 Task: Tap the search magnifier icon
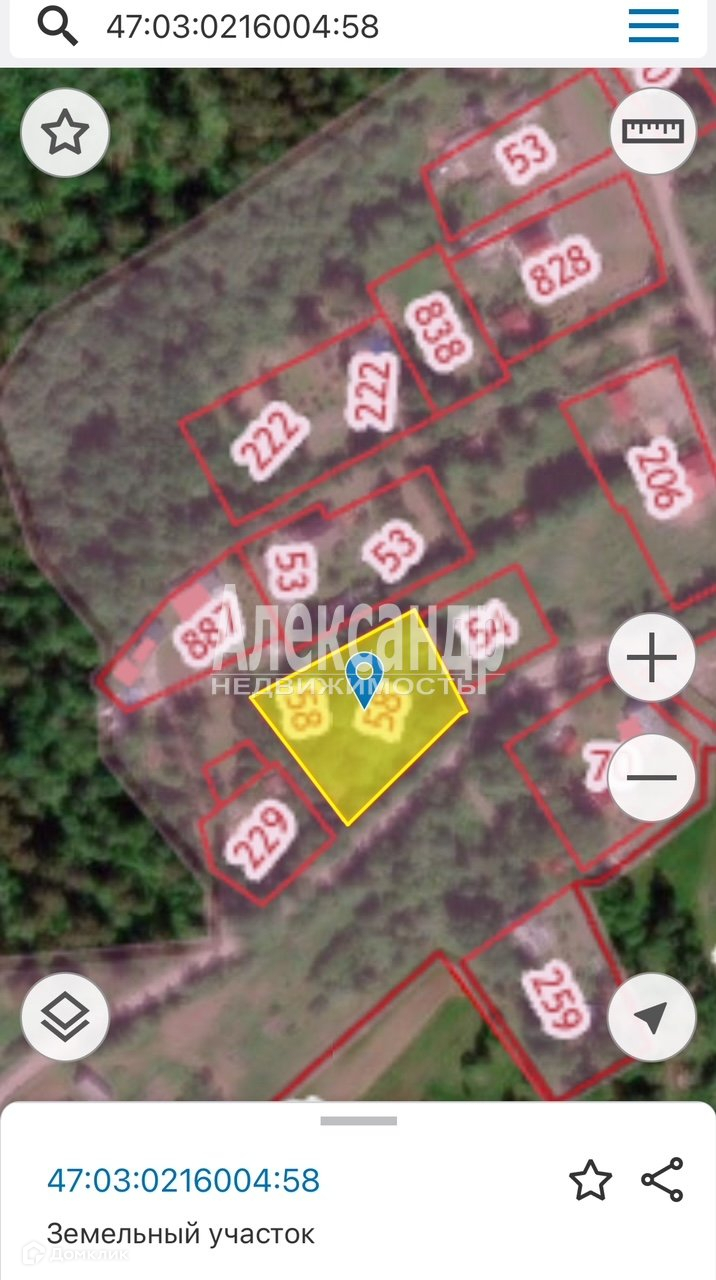[57, 26]
